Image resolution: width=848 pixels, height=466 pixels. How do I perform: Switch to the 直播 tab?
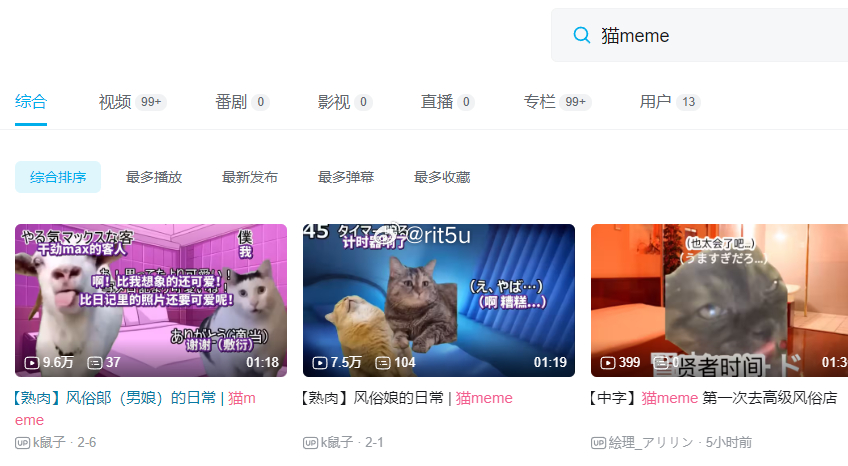click(x=437, y=102)
